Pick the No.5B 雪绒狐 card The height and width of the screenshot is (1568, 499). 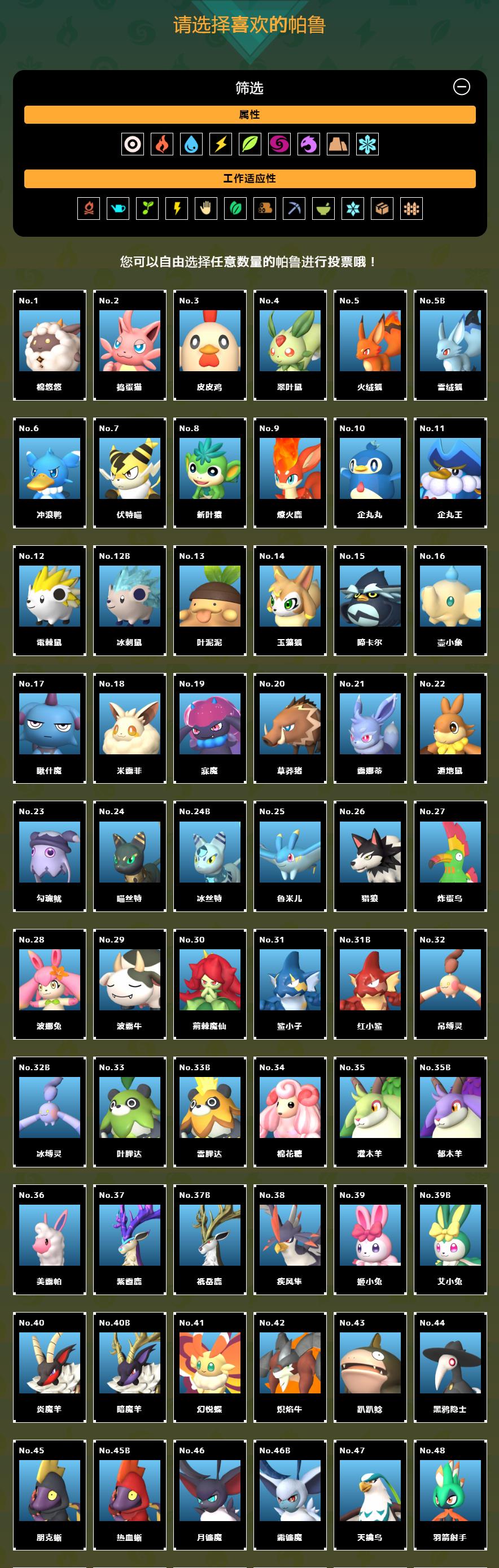click(450, 345)
